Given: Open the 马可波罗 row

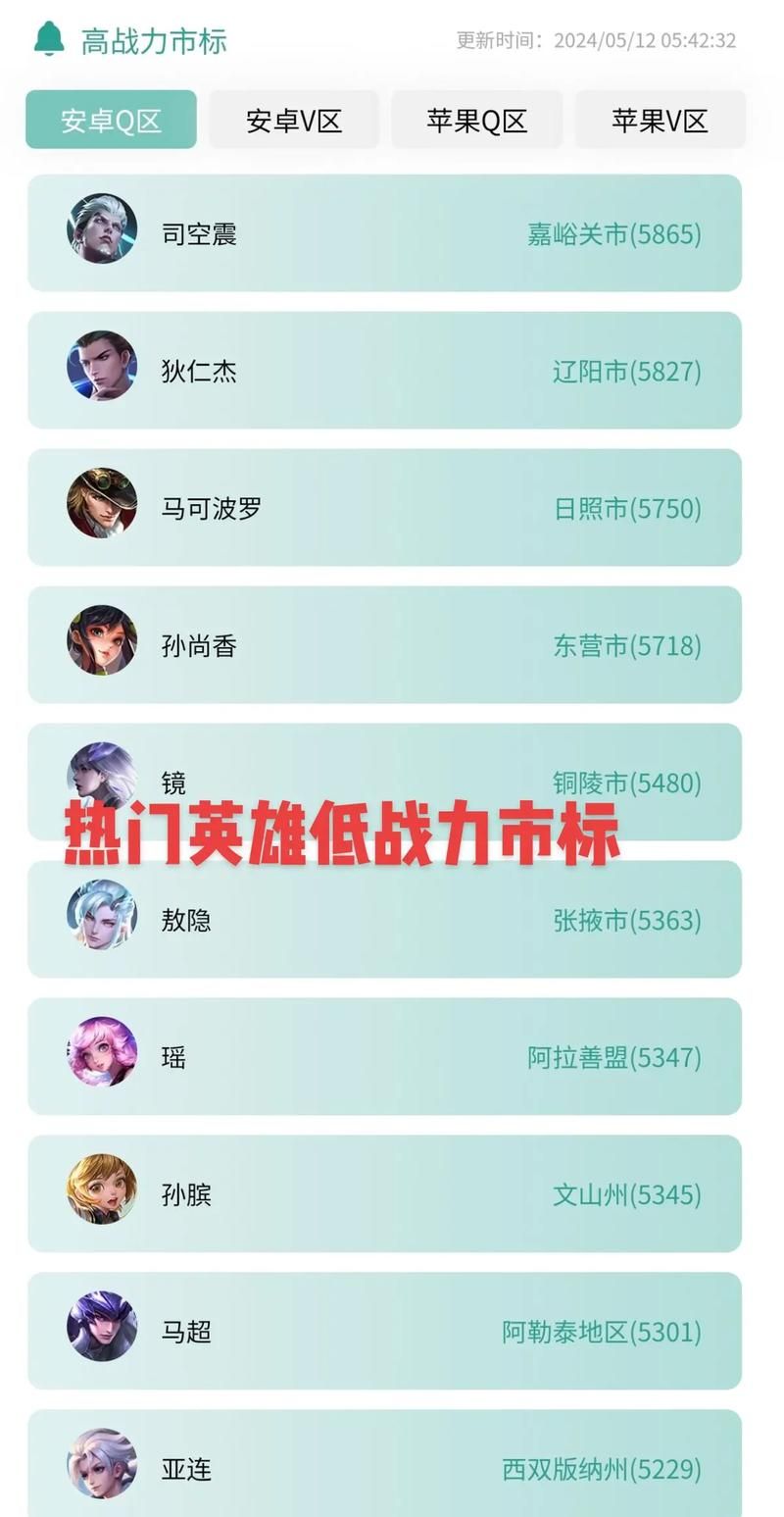Looking at the screenshot, I should 384,508.
